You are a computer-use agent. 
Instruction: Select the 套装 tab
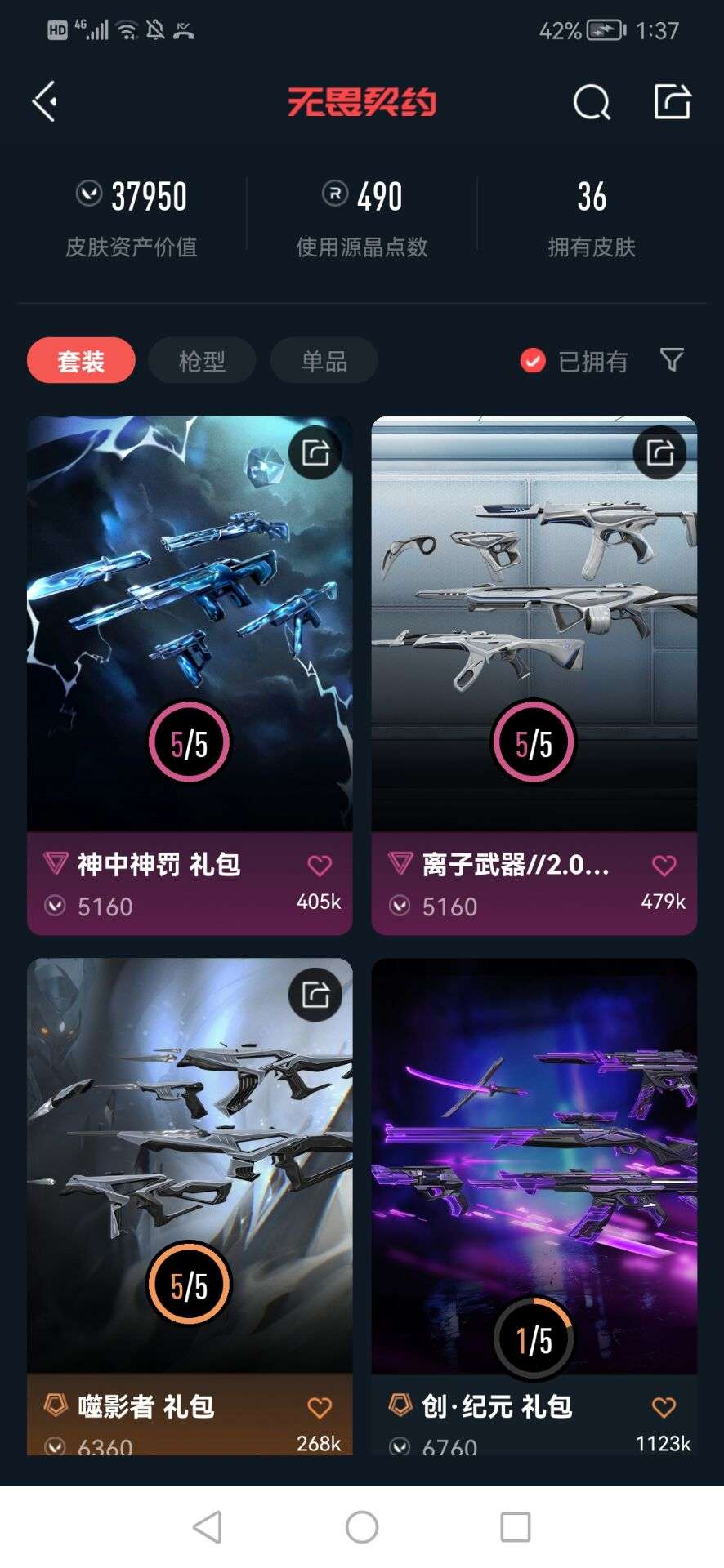coord(81,360)
